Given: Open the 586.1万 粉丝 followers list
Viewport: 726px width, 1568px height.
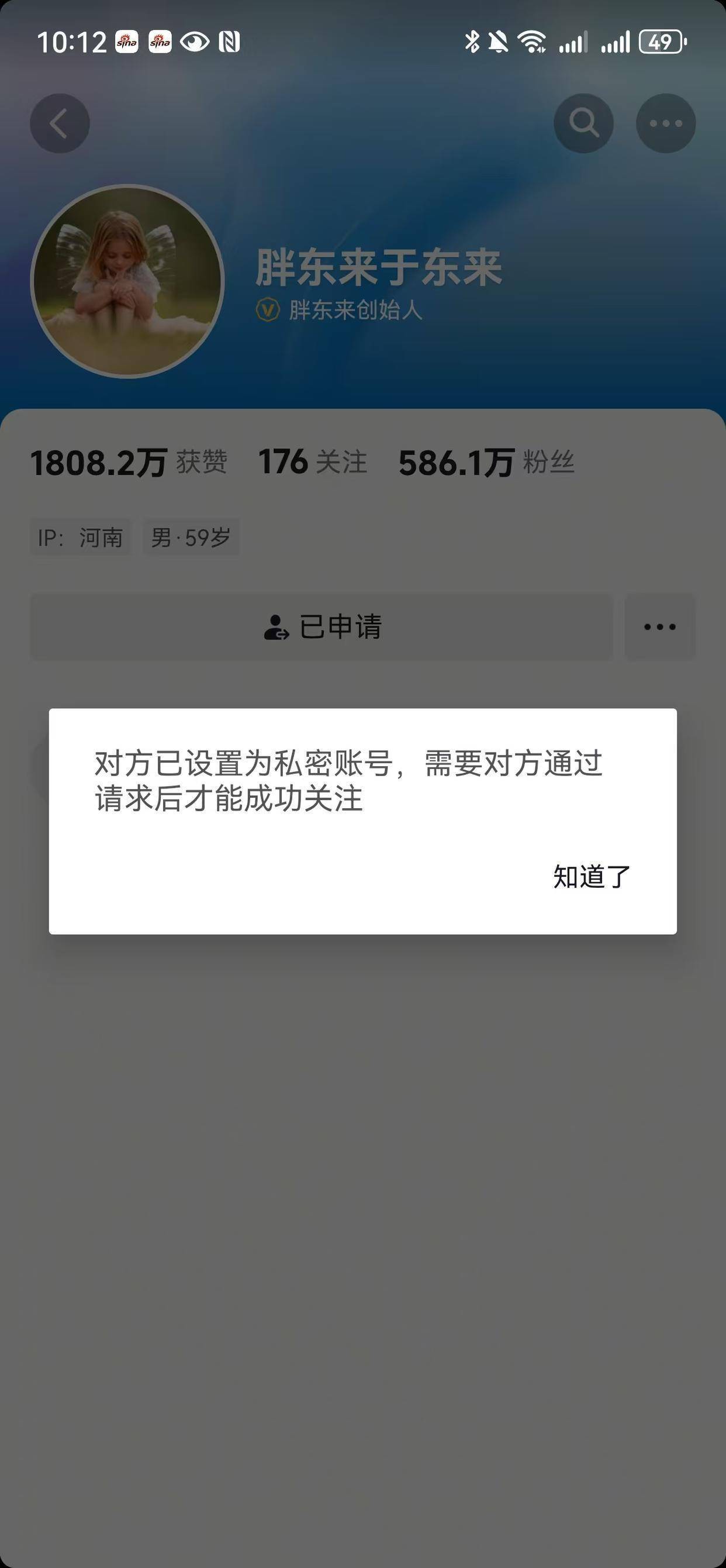Looking at the screenshot, I should [486, 463].
